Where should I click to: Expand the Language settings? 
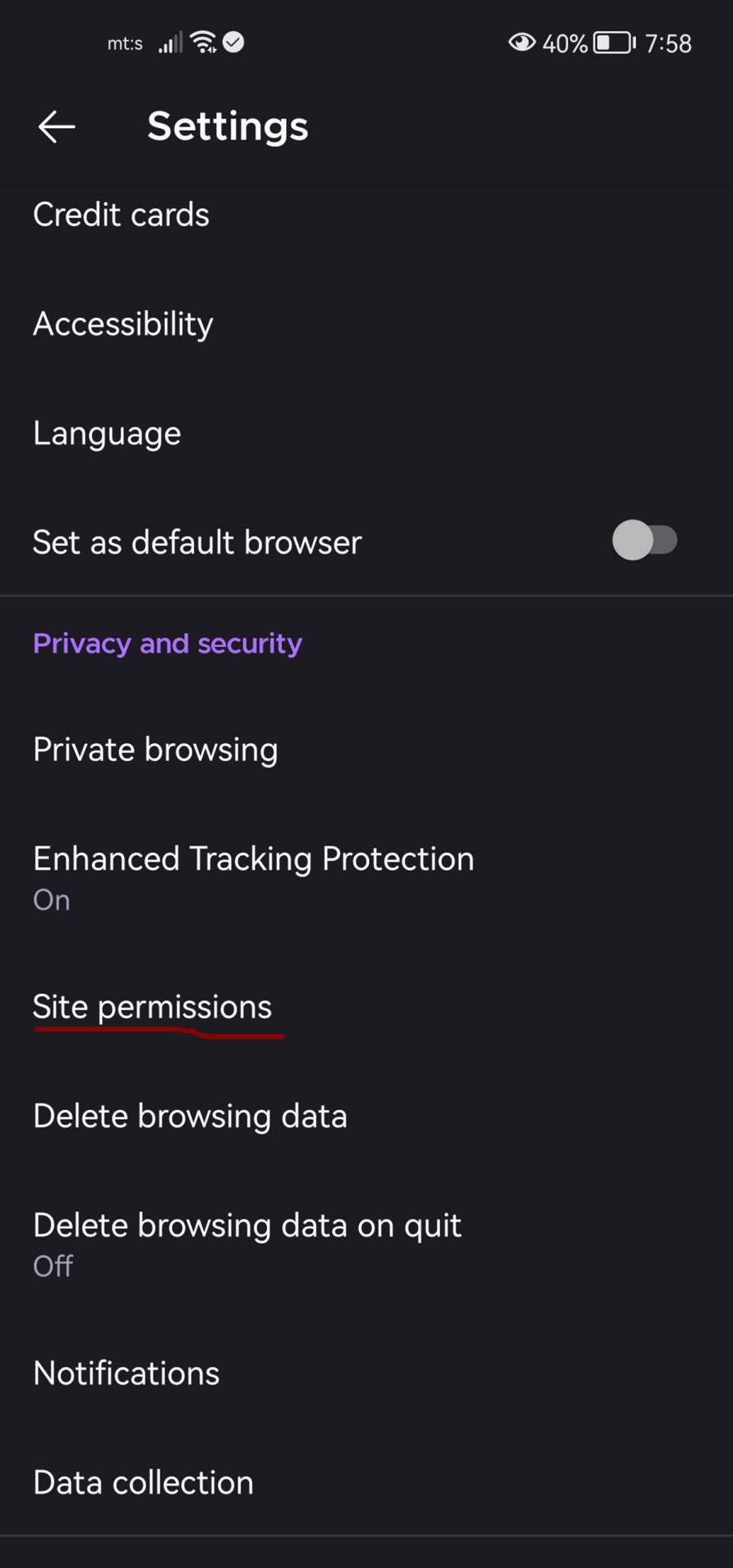point(107,433)
